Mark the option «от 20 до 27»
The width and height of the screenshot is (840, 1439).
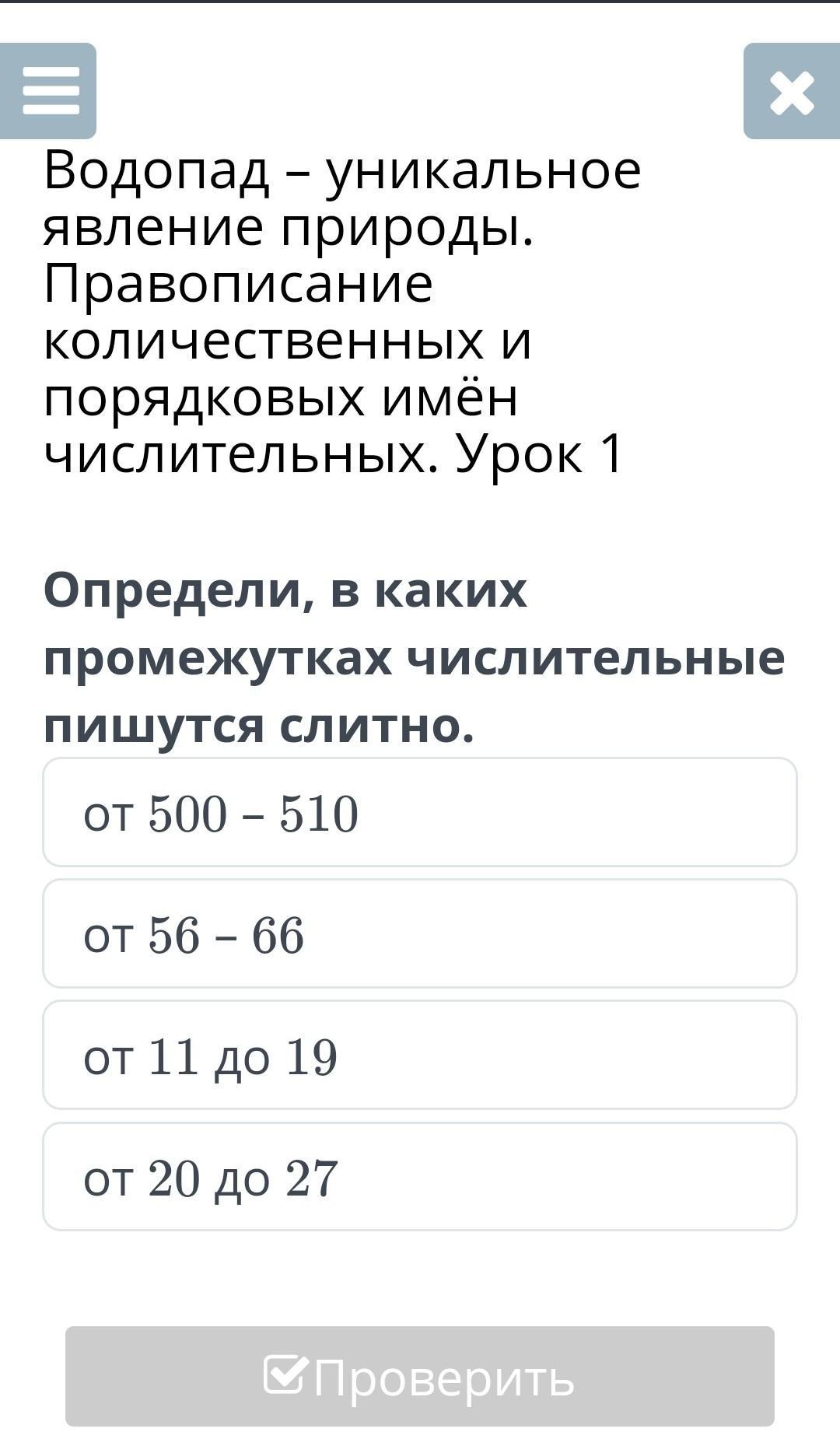(x=420, y=1176)
